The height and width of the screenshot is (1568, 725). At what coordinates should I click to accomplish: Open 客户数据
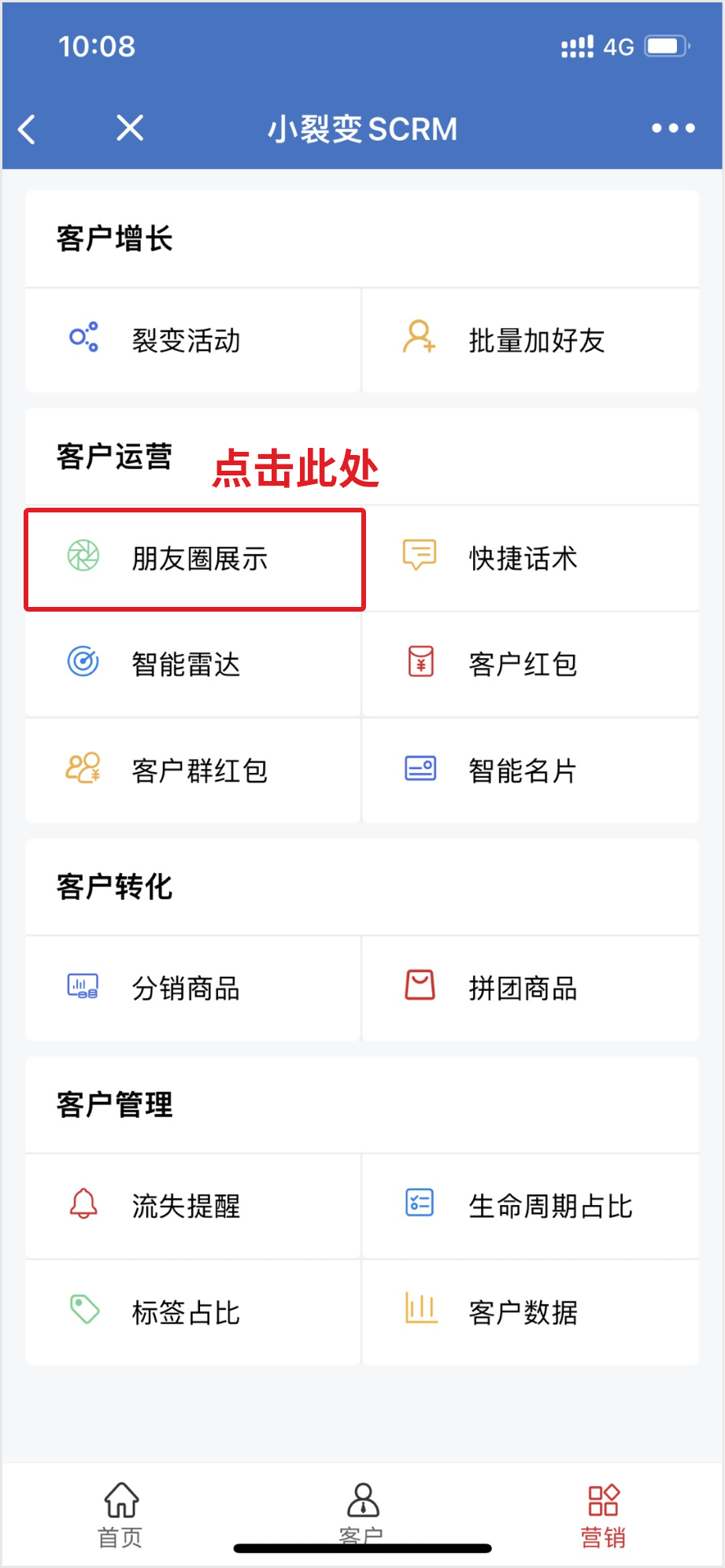pos(531,1312)
